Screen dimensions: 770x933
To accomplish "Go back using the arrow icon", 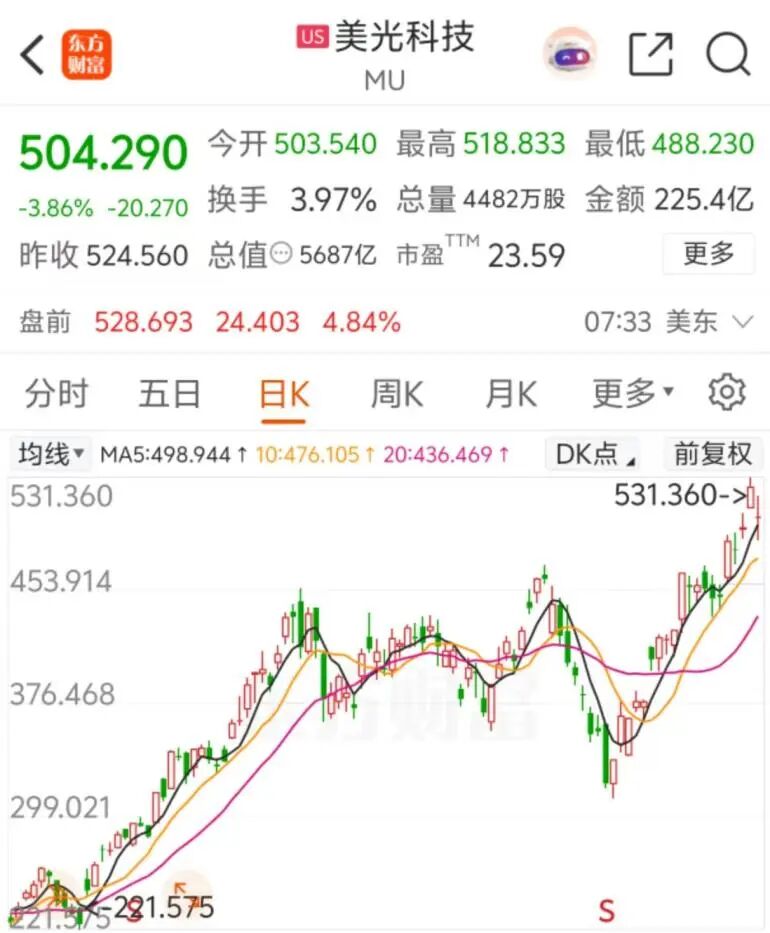I will click(32, 54).
